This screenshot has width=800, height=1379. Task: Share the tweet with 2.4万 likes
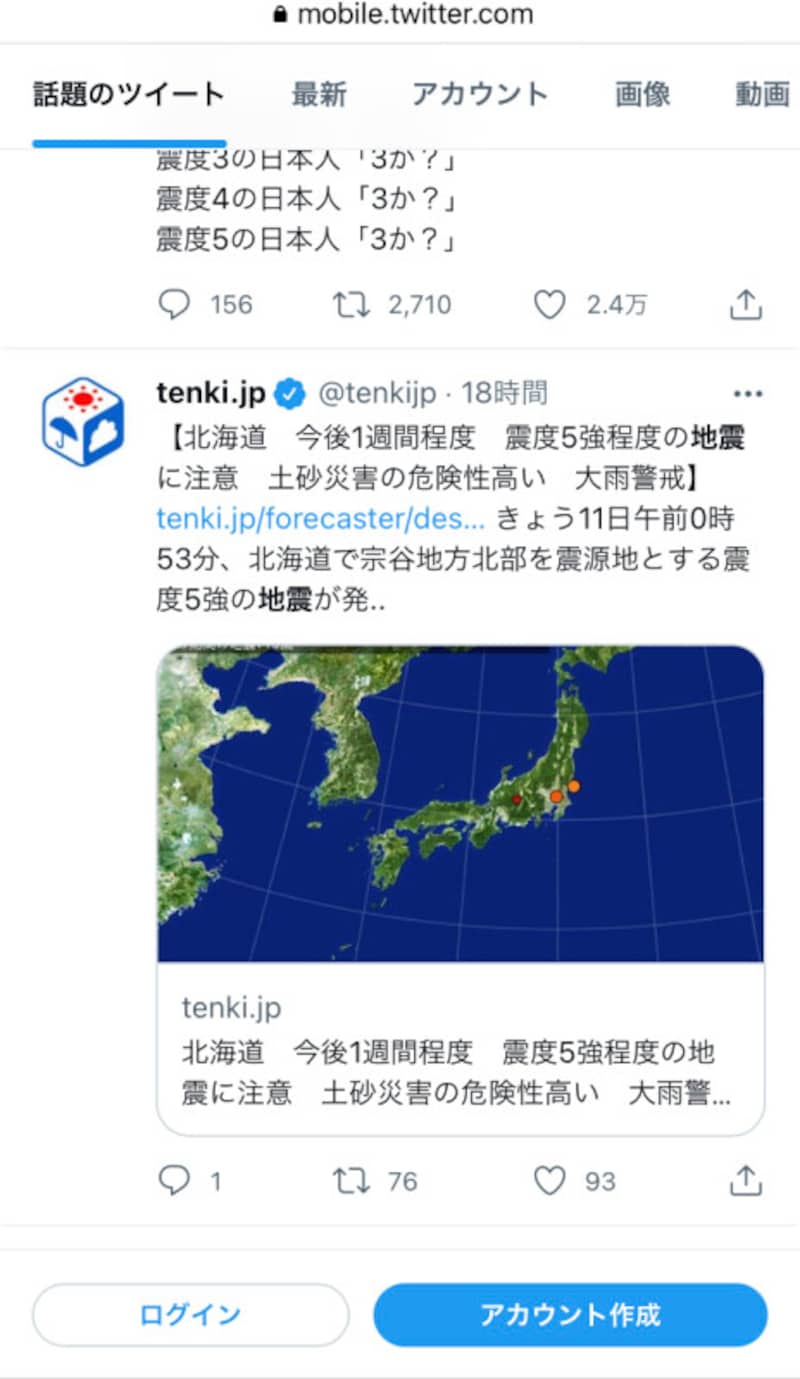coord(746,304)
